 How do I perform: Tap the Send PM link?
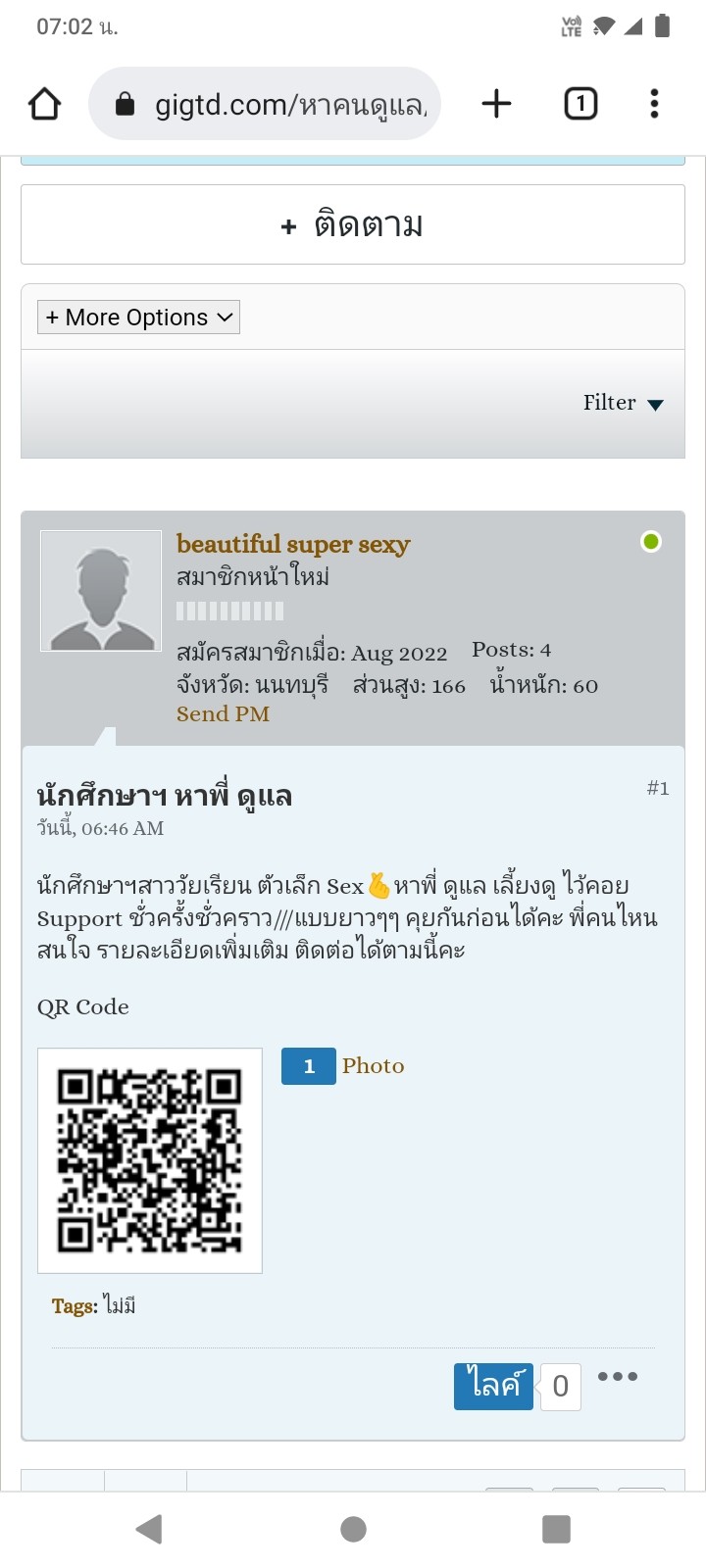pyautogui.click(x=223, y=714)
